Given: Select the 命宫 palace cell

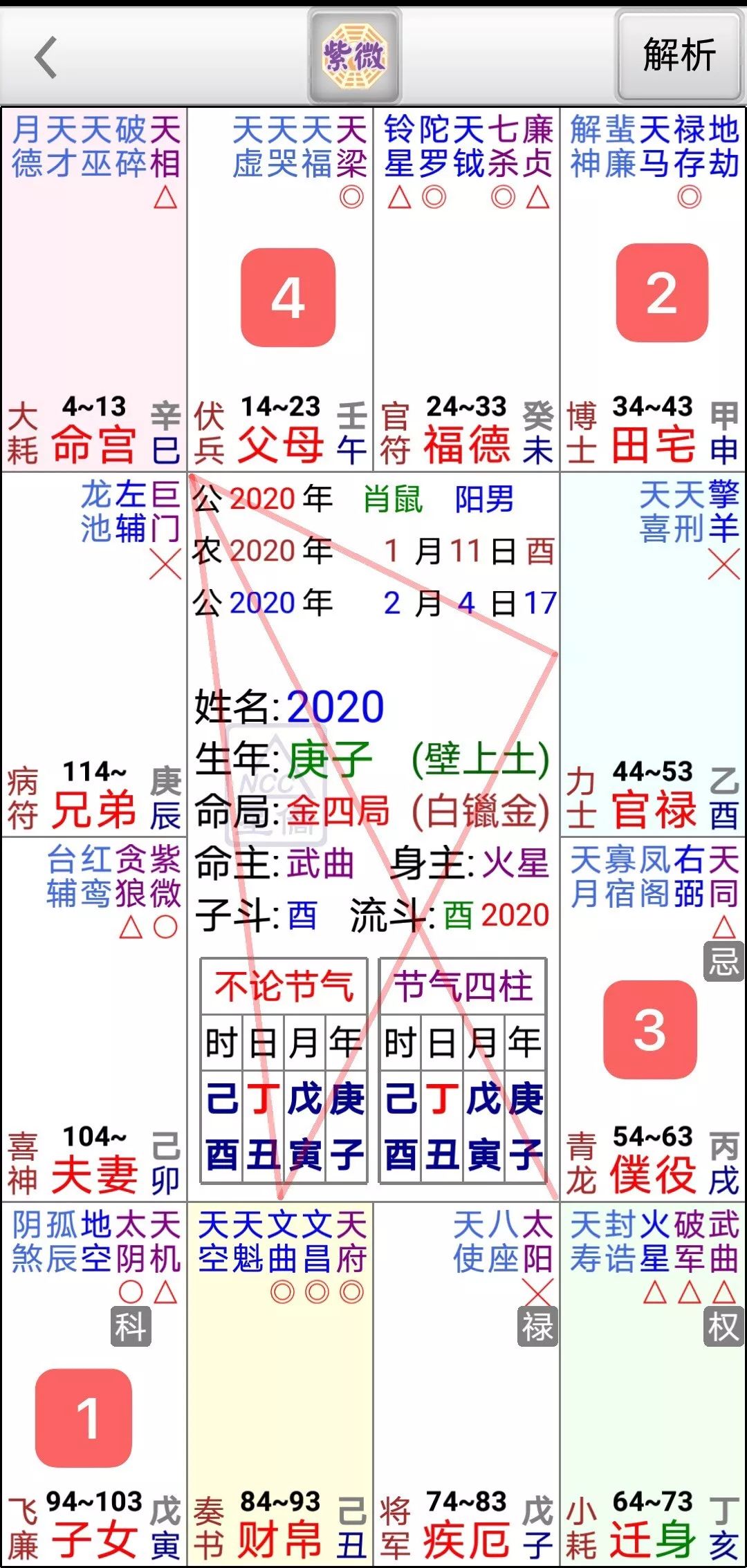Looking at the screenshot, I should click(x=94, y=290).
